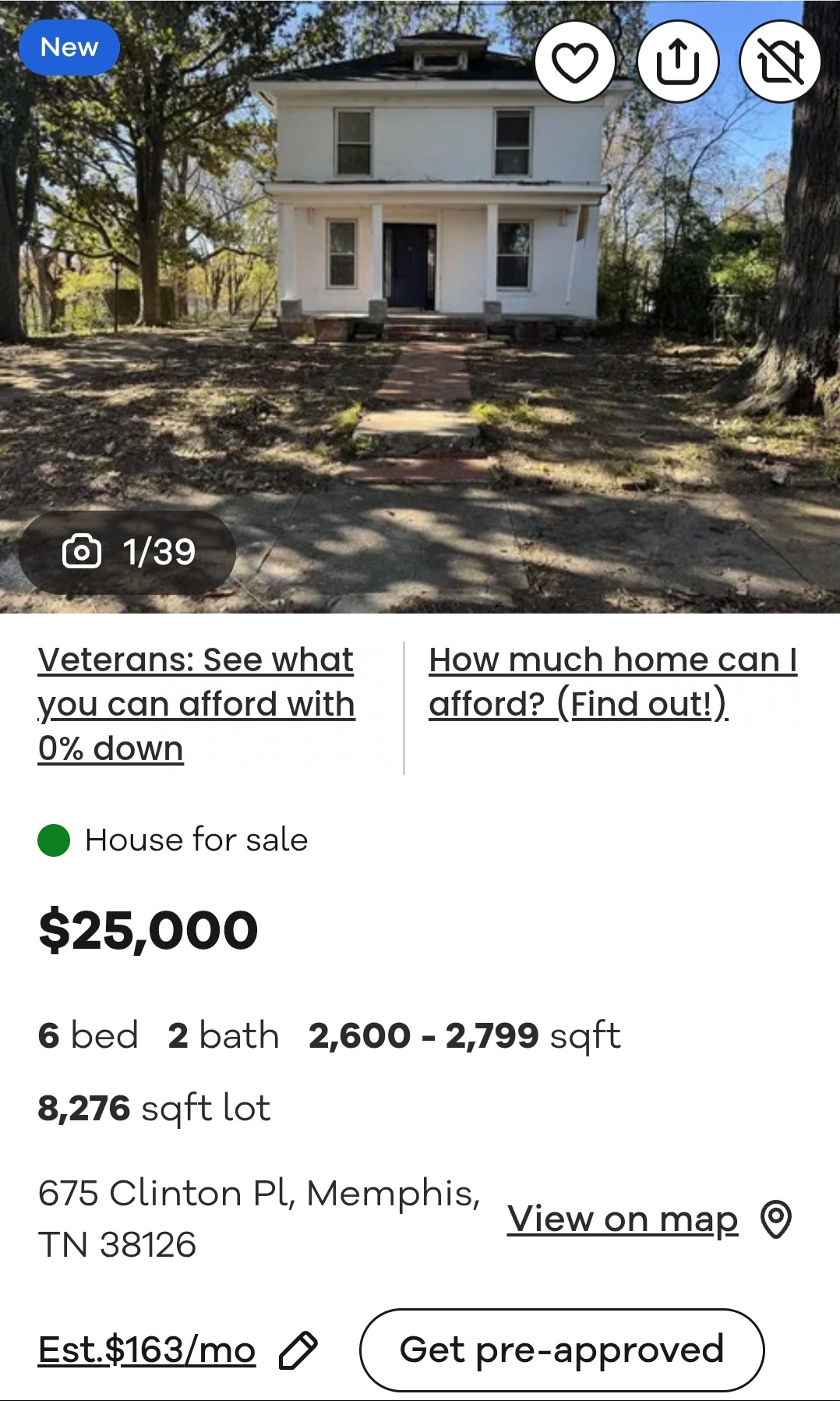The width and height of the screenshot is (840, 1401).
Task: Tap Get pre-approved
Action: click(561, 1350)
